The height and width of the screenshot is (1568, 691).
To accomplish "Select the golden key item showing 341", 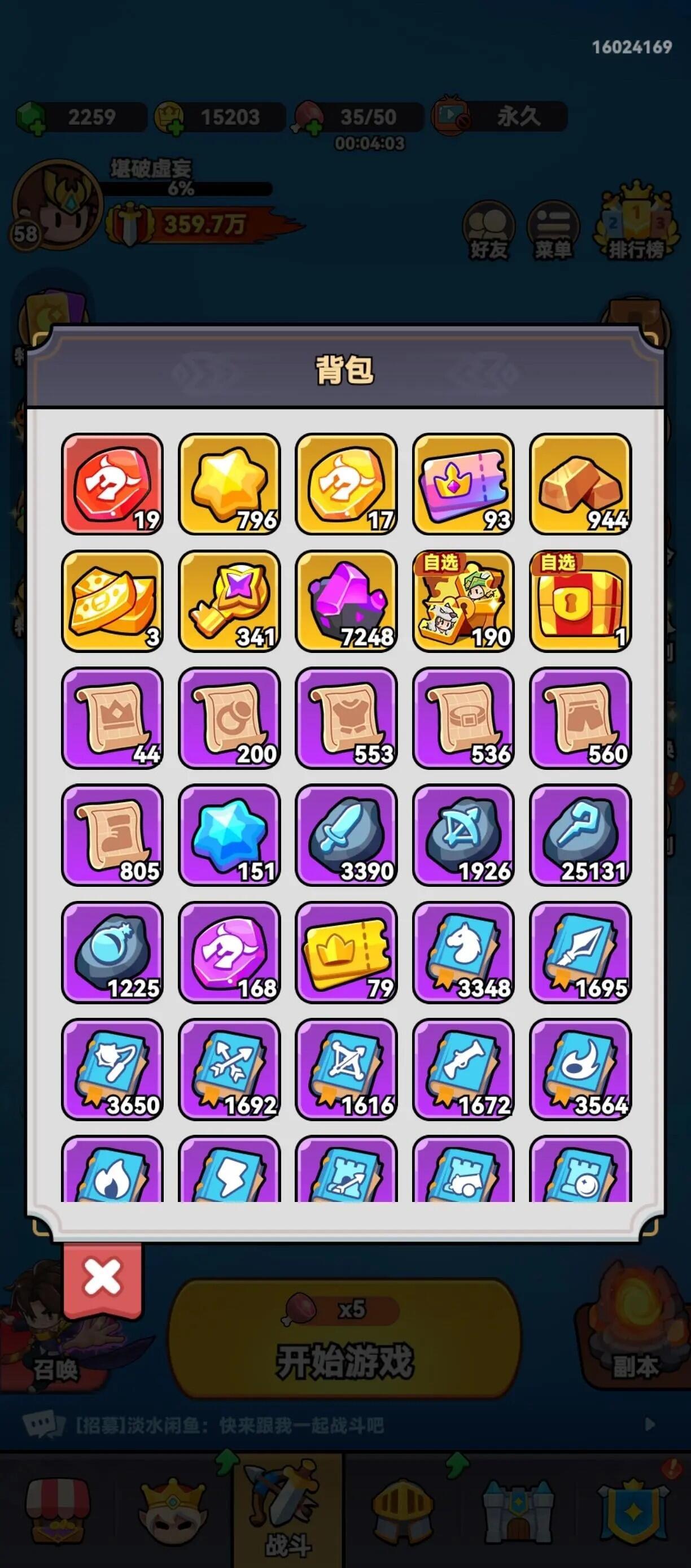I will pos(229,602).
